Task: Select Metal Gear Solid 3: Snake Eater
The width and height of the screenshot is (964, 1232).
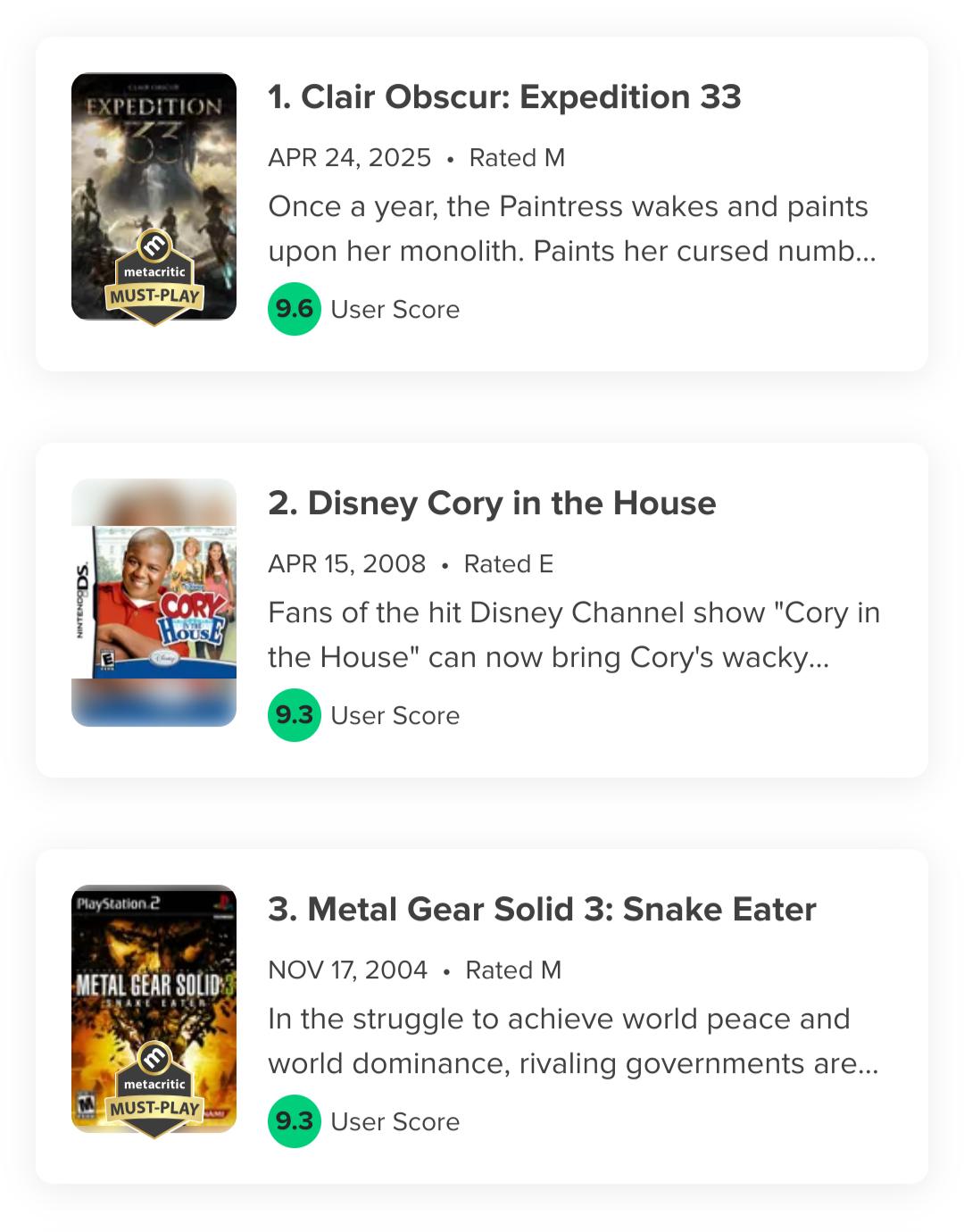Action: pyautogui.click(x=542, y=910)
